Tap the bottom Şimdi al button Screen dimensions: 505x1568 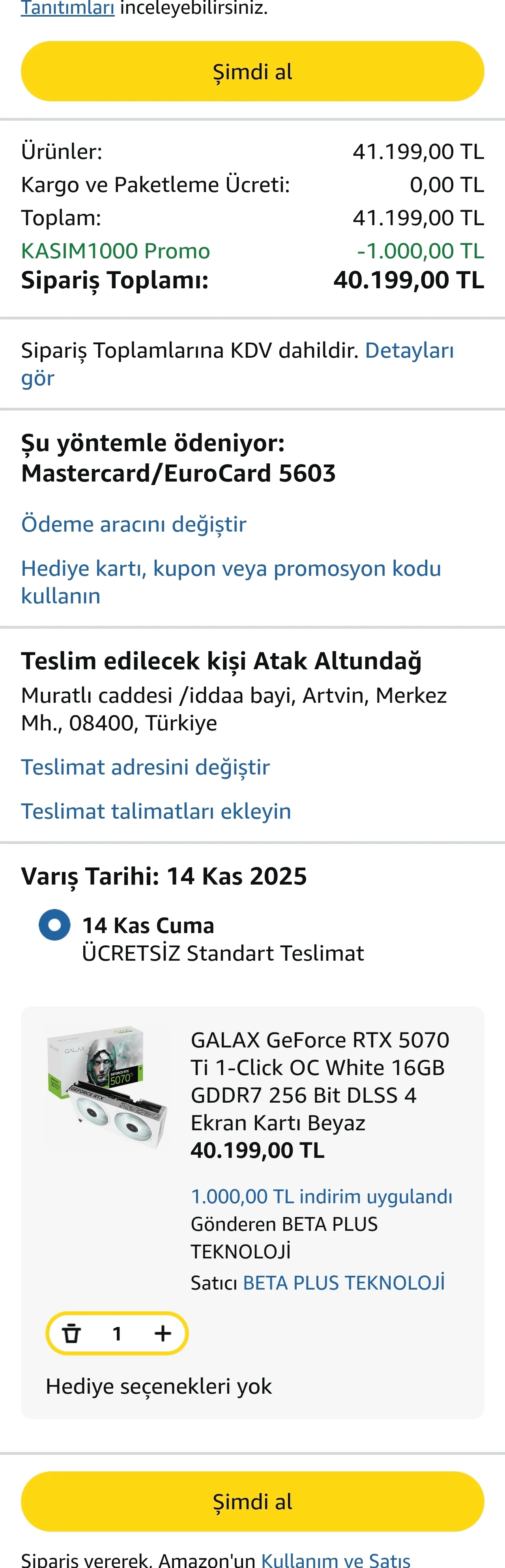tap(252, 1502)
